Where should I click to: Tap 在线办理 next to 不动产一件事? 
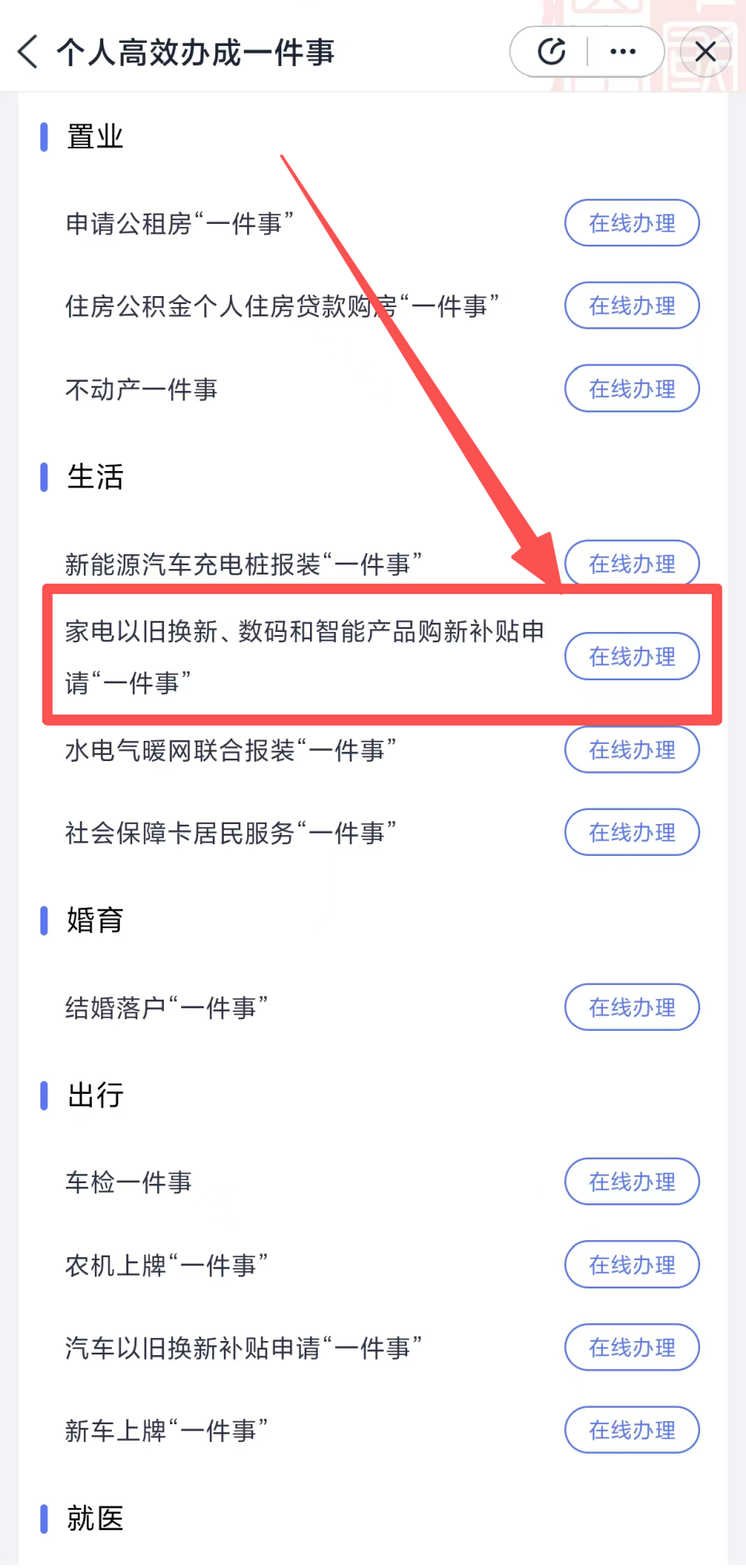click(632, 389)
